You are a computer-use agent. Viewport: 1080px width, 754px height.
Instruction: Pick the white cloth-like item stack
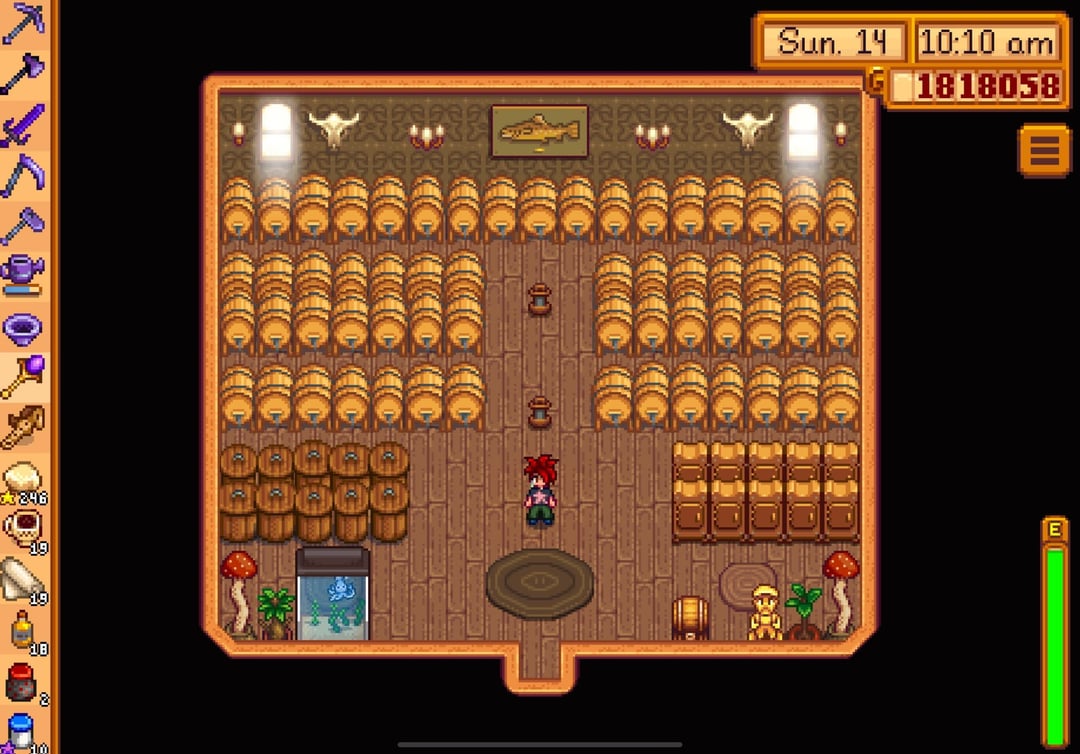pos(23,580)
